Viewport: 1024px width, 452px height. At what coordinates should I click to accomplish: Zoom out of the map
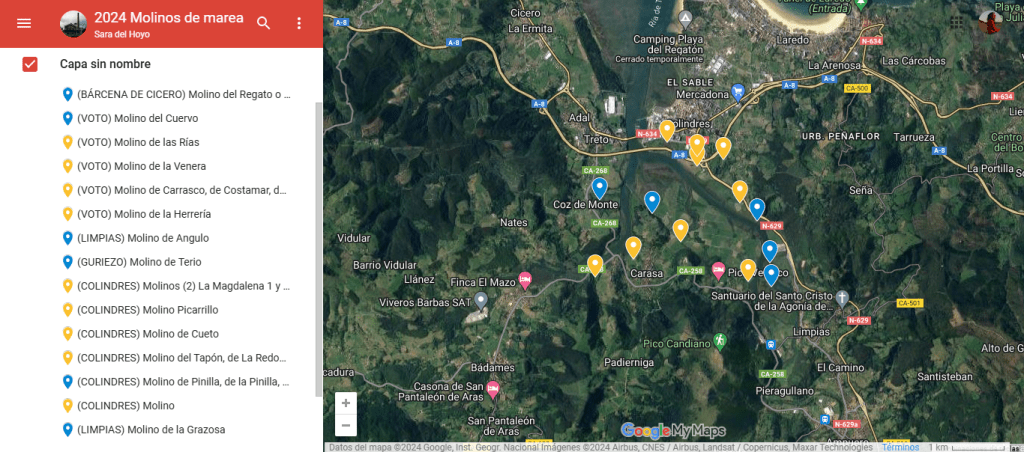tap(346, 425)
